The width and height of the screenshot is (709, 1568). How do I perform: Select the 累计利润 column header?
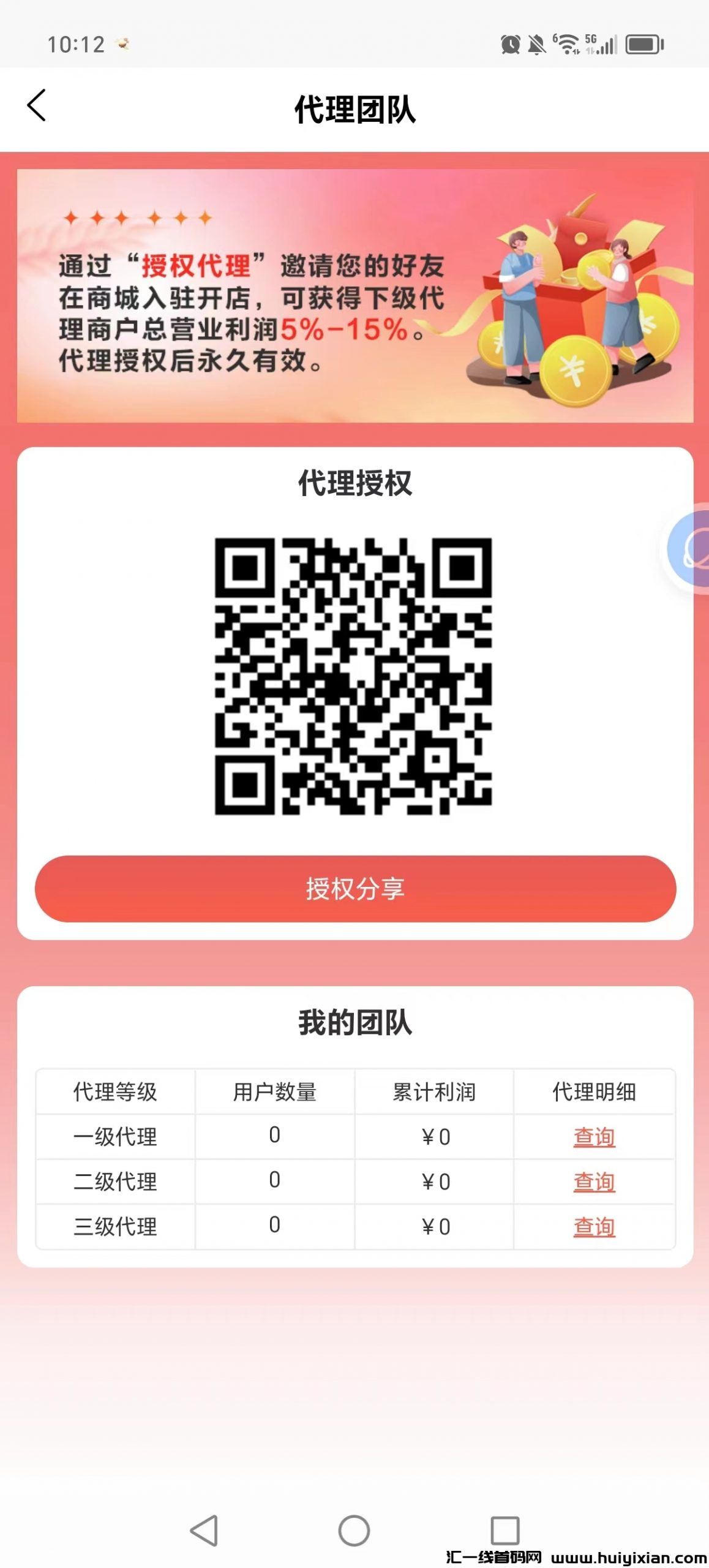click(433, 1091)
